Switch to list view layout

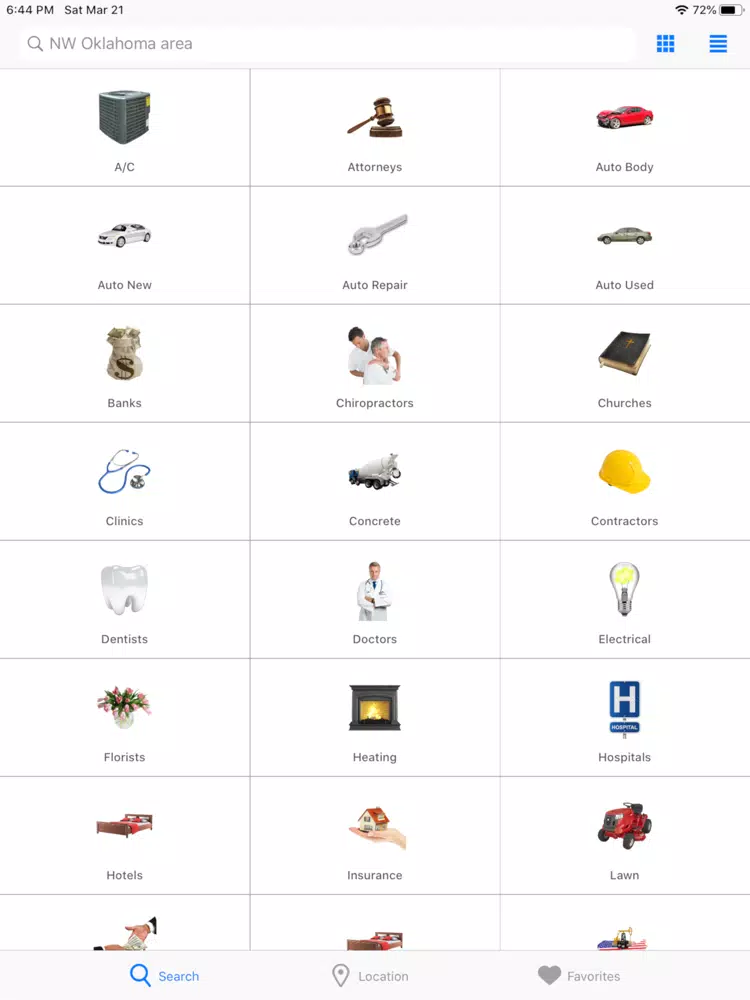718,44
